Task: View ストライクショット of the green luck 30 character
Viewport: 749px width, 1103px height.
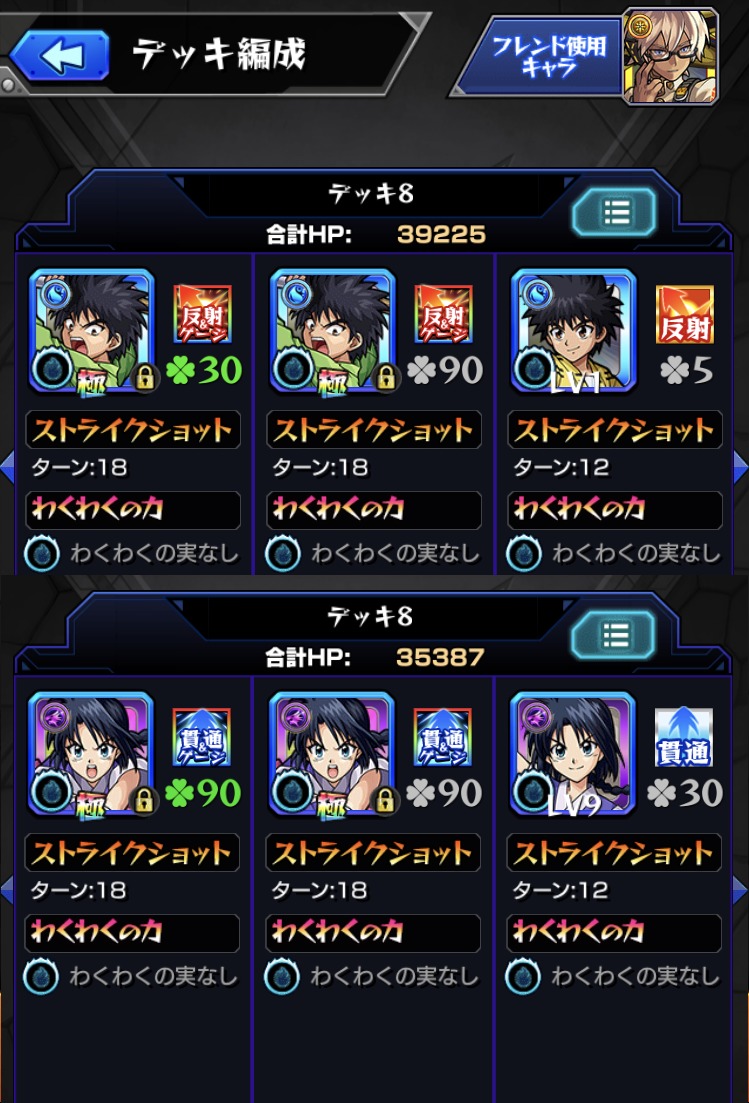Action: [x=132, y=430]
